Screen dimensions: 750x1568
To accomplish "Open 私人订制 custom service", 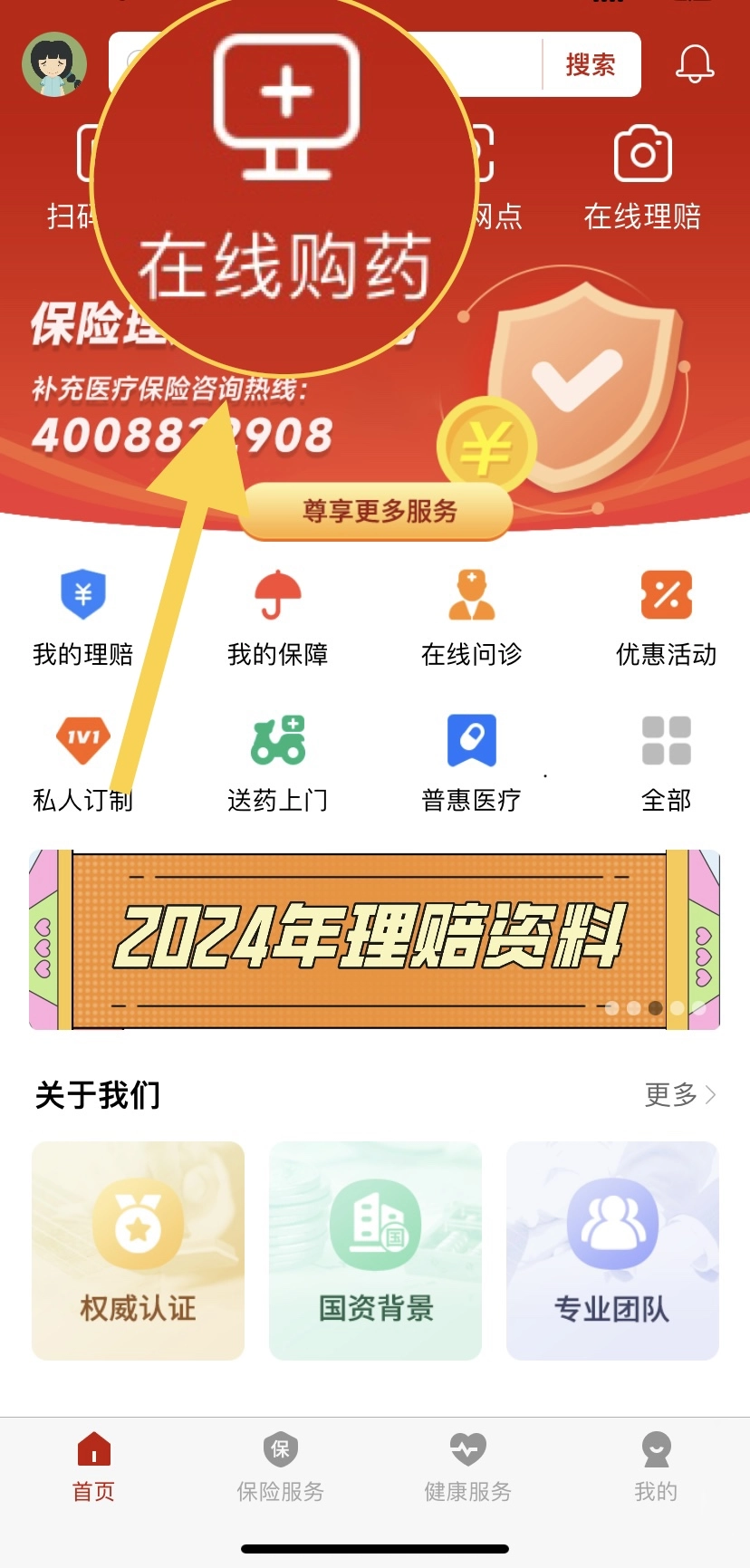I will tap(82, 763).
